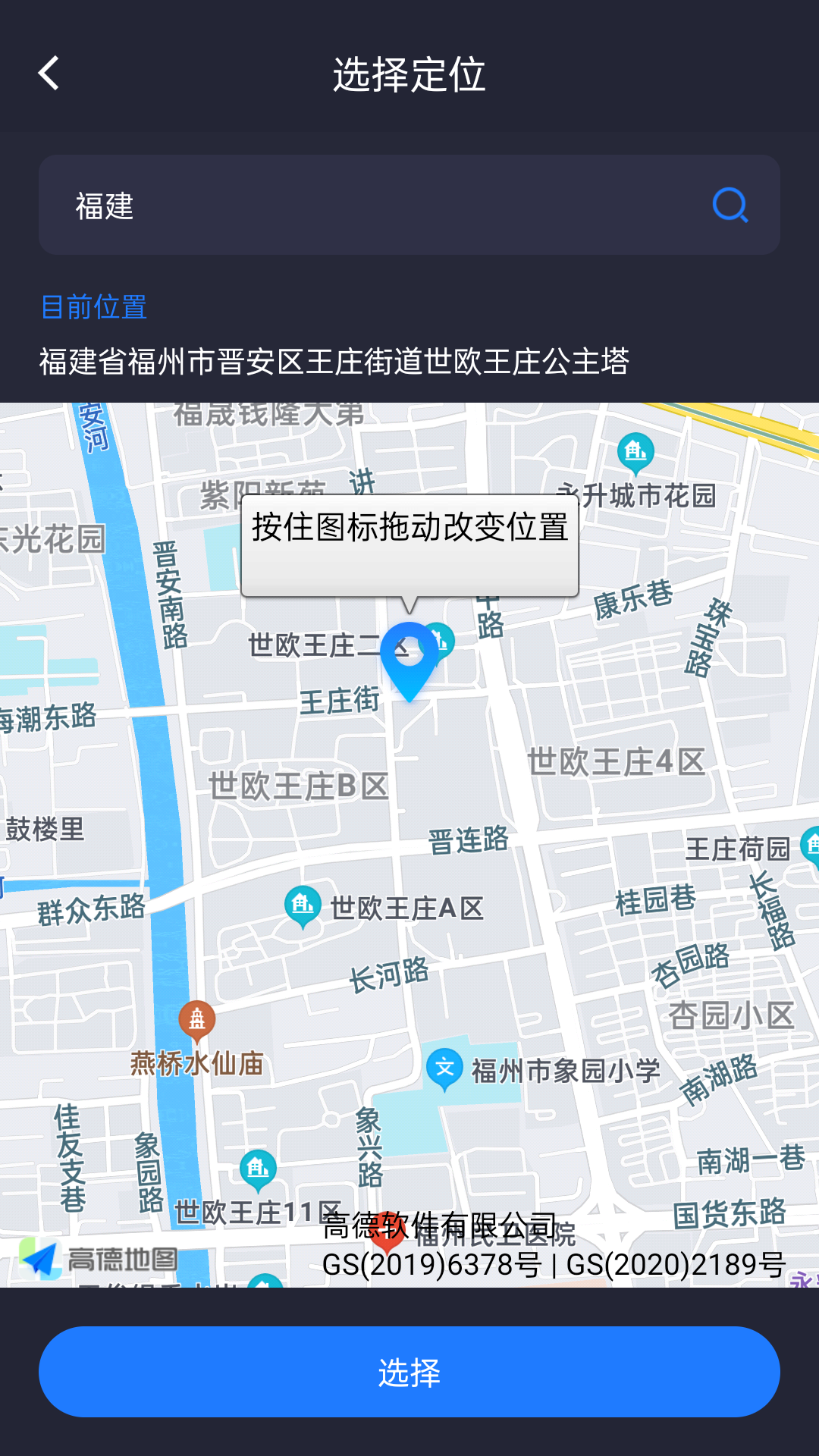The height and width of the screenshot is (1456, 819).
Task: Click the 福州市象园小学 school marker icon
Action: point(444,1066)
